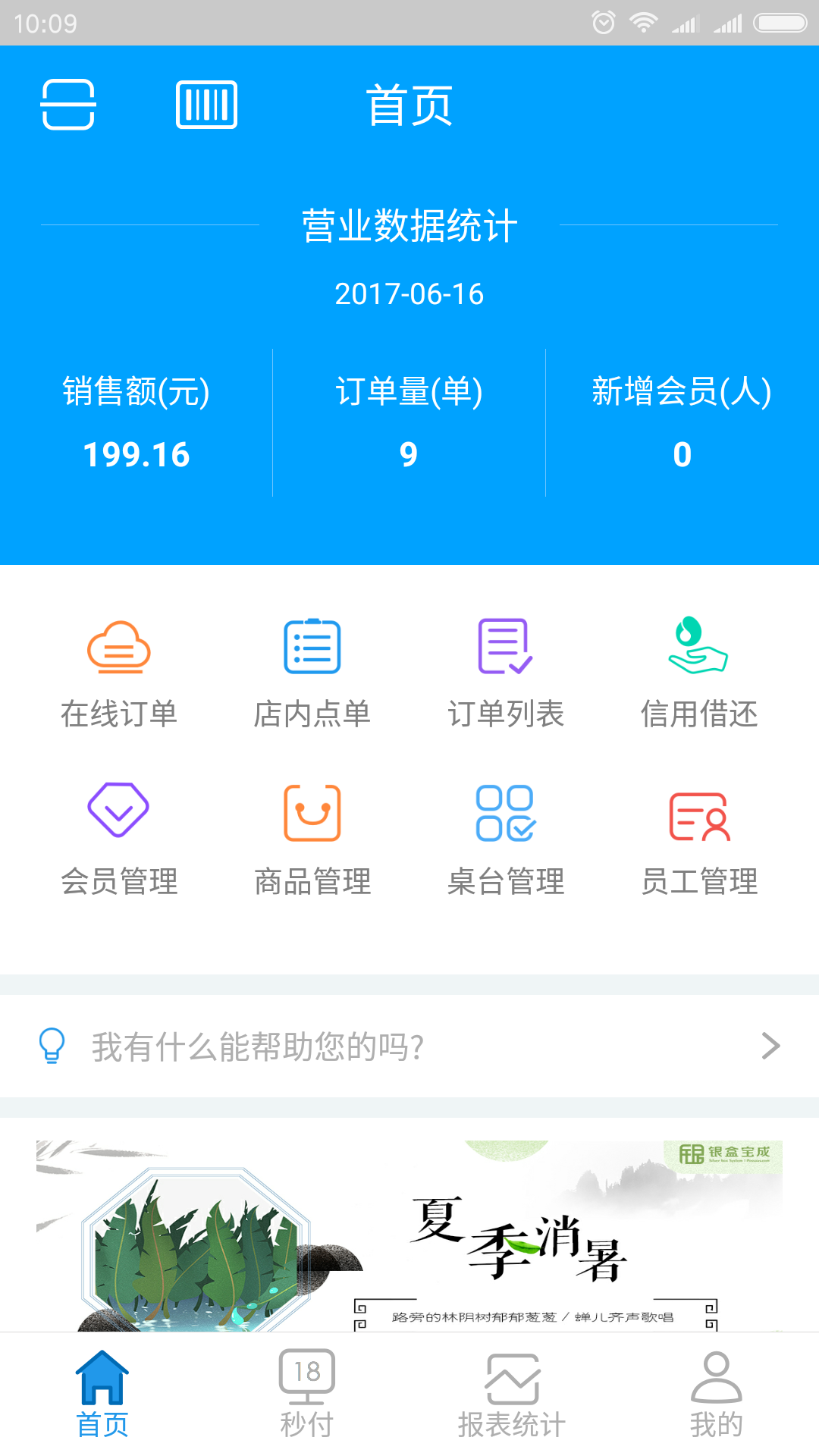Open the 我有什么能帮助您的吗 help row
This screenshot has height=1456, width=819.
tap(409, 1046)
